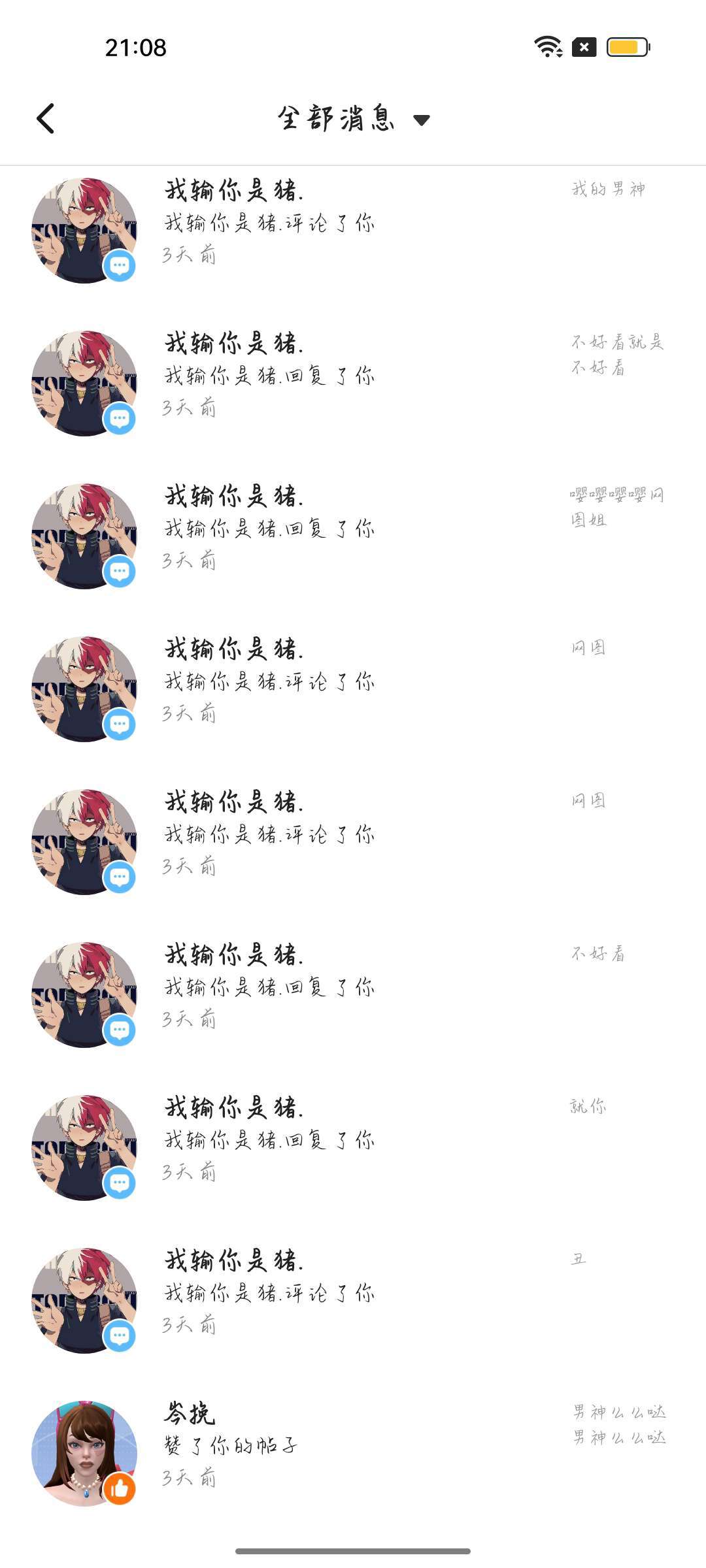706x1568 pixels.
Task: Open the reply notification quoting 嘤嘤嘤嘤网图姐
Action: click(353, 536)
